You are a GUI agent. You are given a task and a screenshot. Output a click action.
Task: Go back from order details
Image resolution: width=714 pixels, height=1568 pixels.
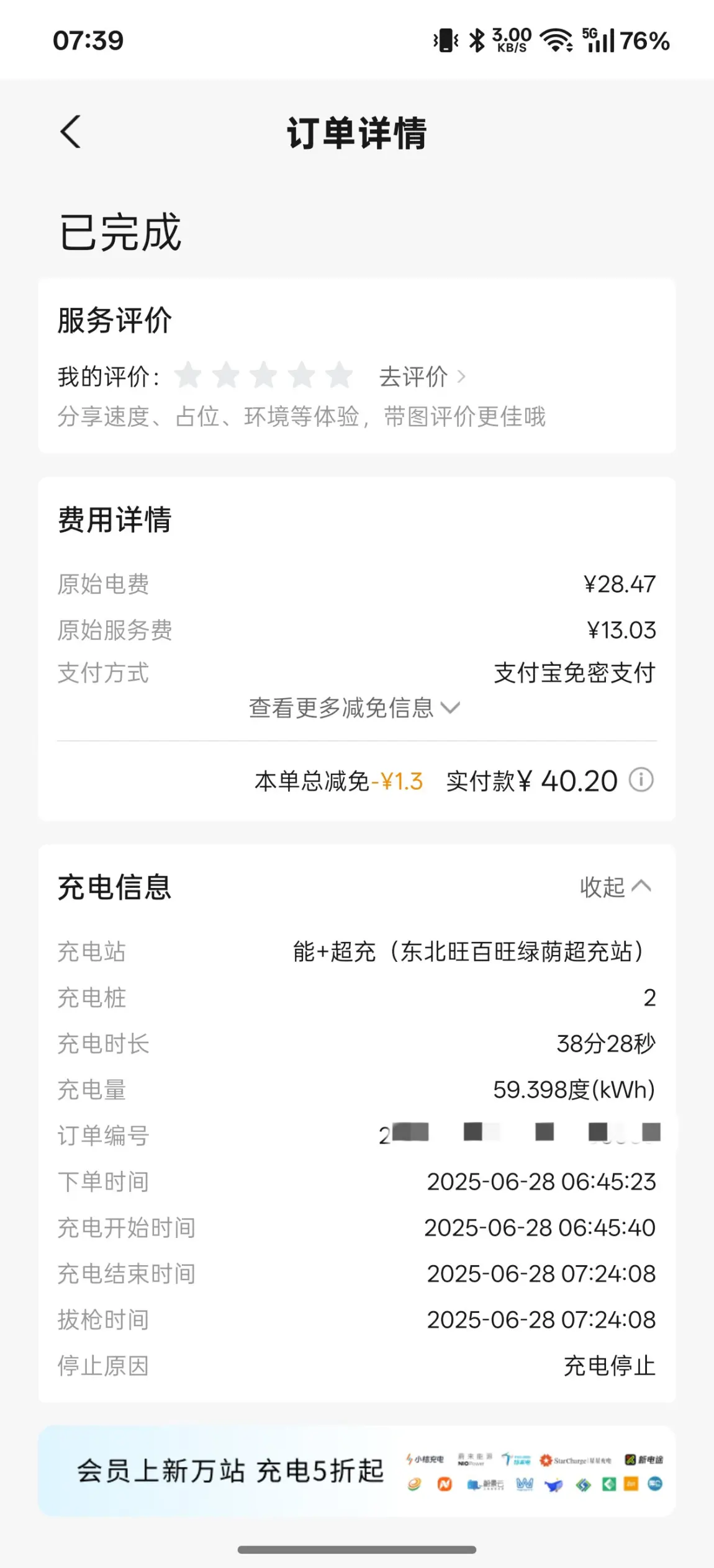pos(71,132)
